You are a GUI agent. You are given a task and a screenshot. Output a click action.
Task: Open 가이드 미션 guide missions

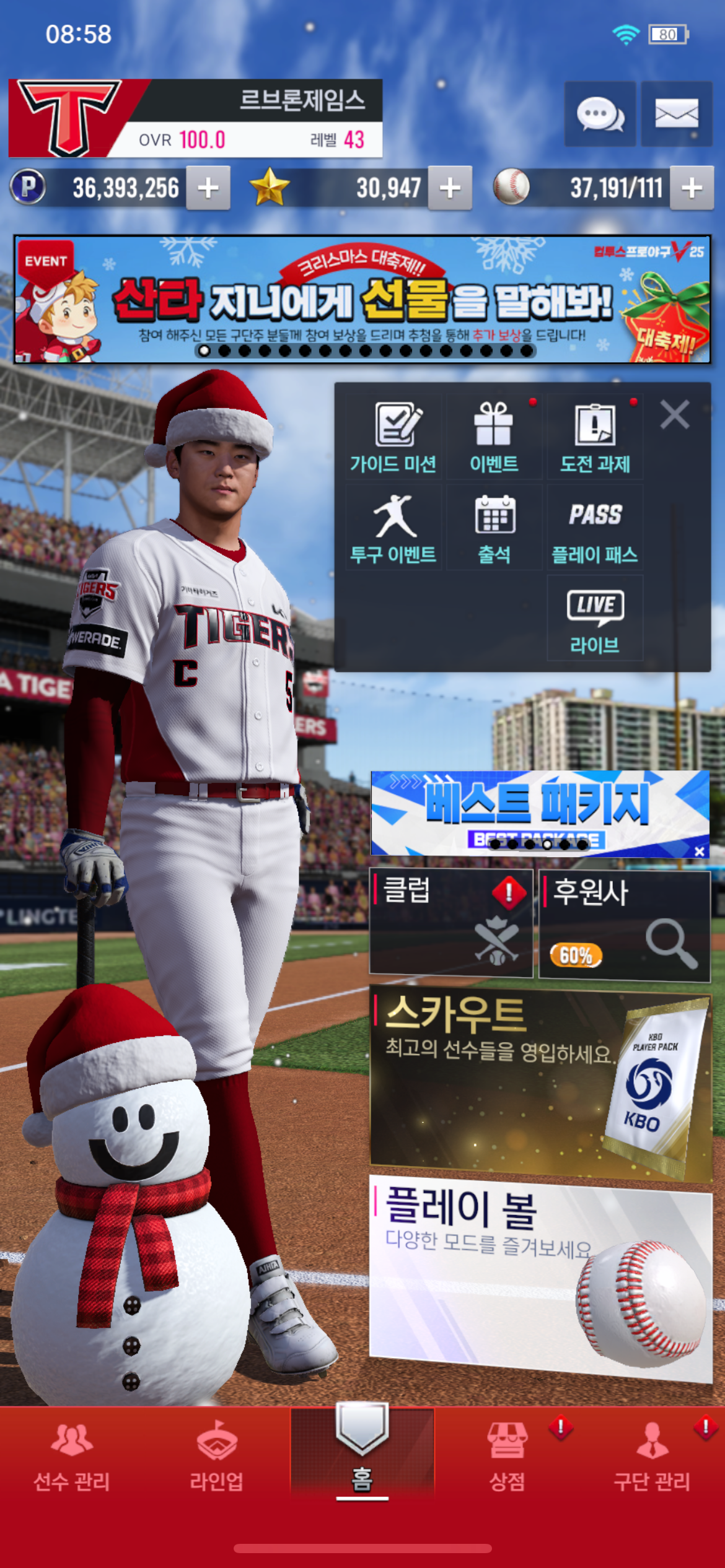pos(393,437)
